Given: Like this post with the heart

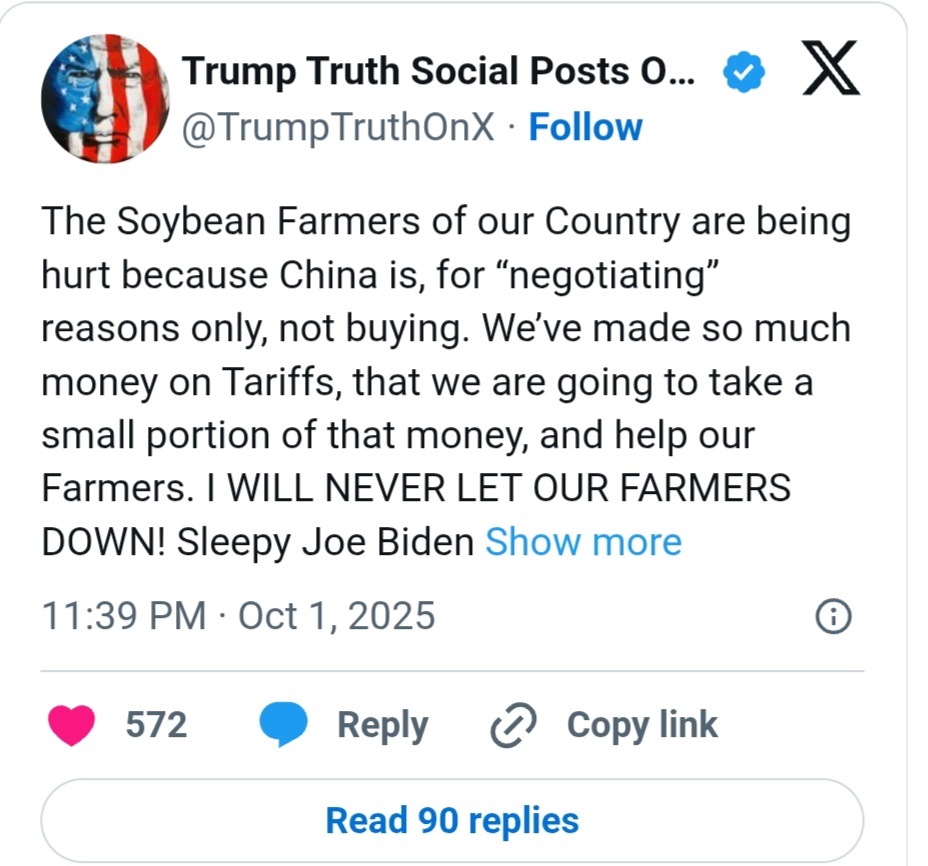Looking at the screenshot, I should click(72, 725).
